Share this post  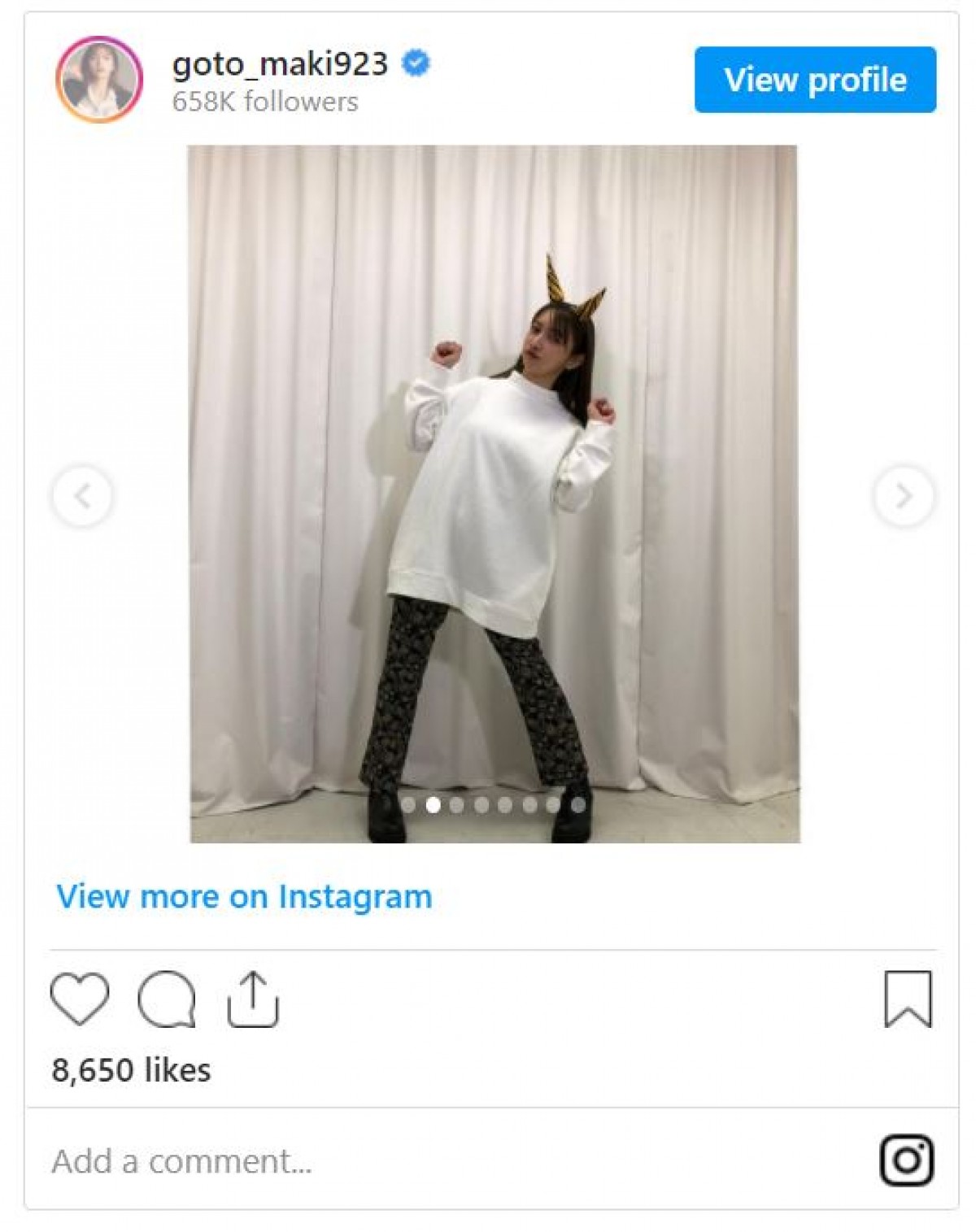[253, 999]
